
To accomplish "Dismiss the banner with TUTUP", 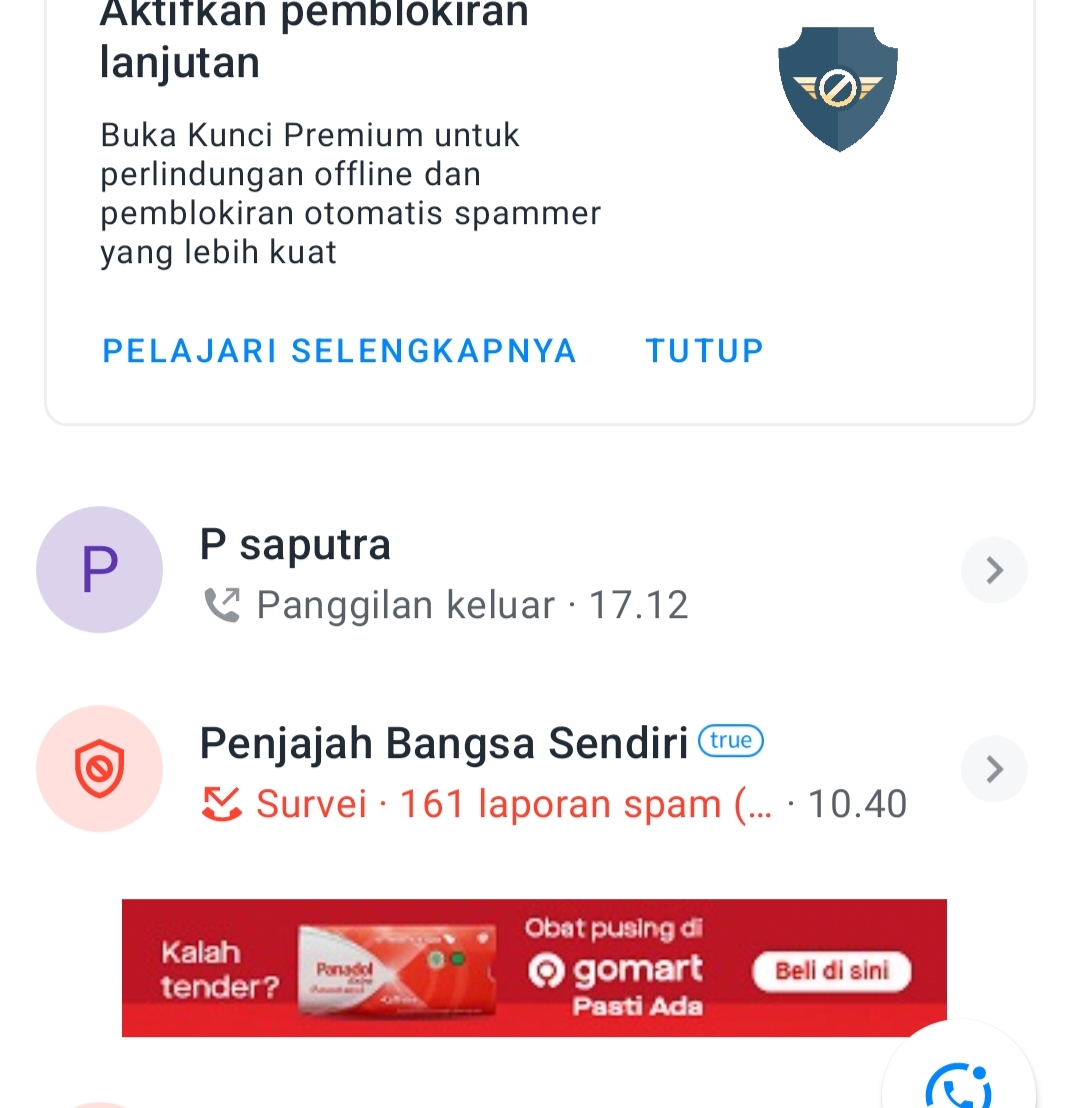I will click(703, 351).
